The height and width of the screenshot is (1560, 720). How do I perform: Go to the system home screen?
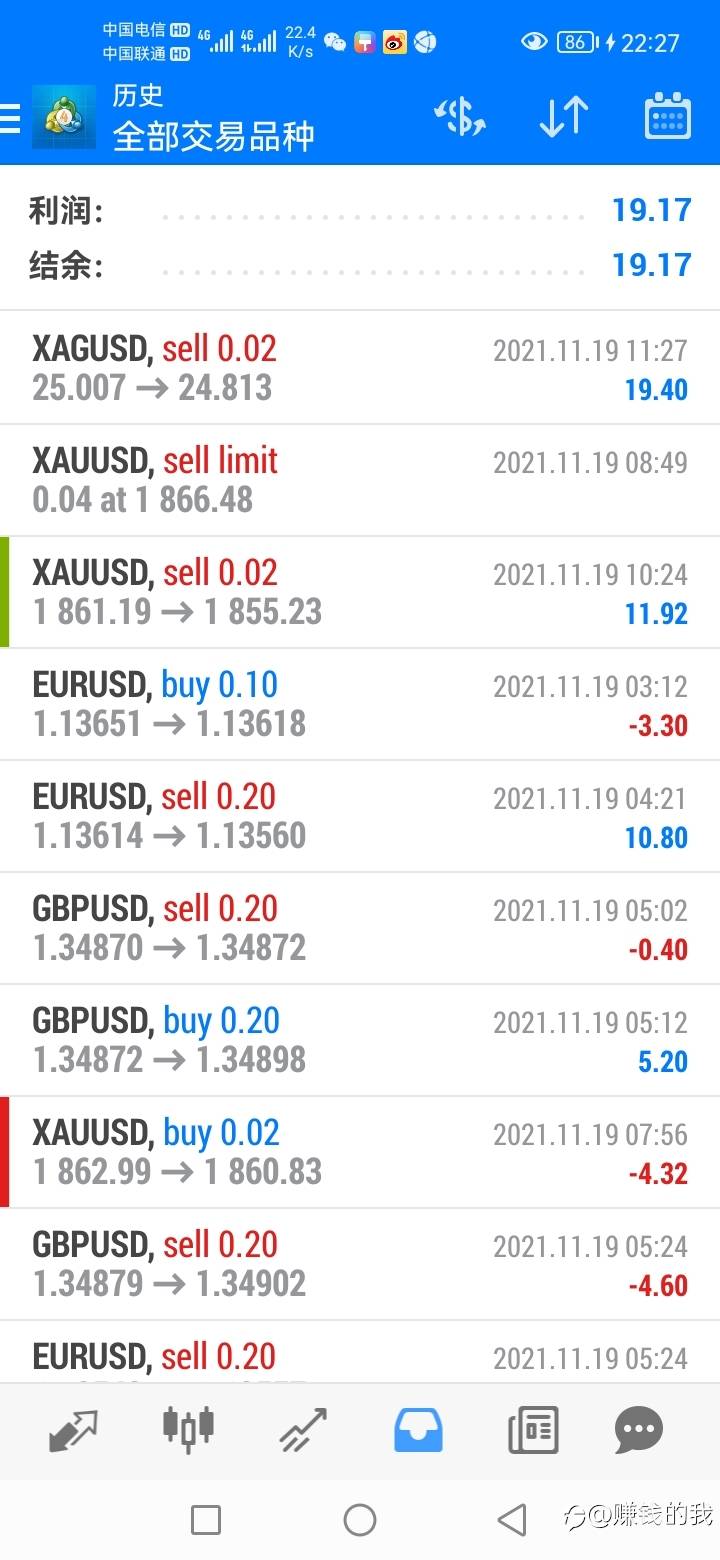(x=360, y=1520)
